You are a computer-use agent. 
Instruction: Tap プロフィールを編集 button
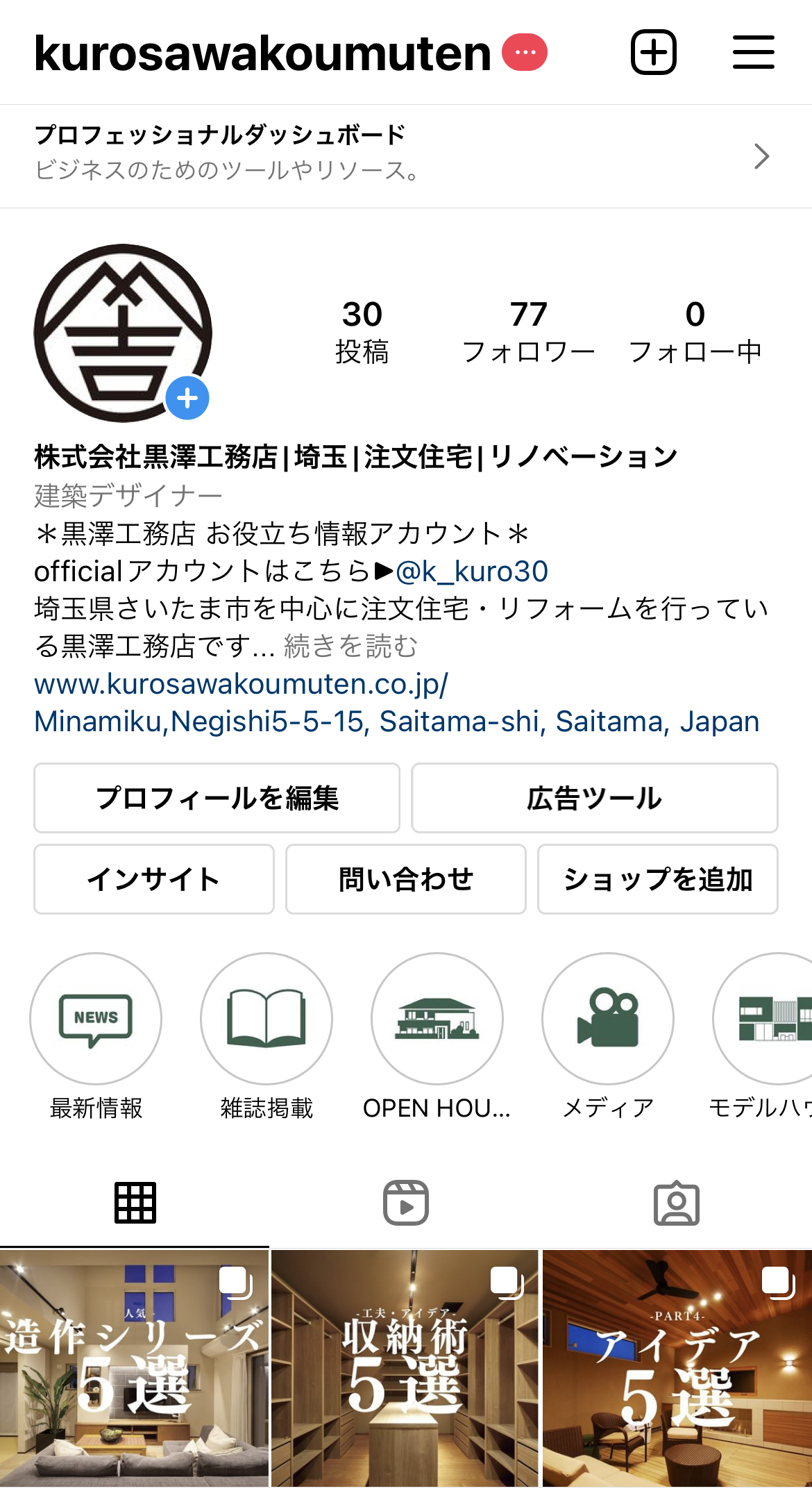click(217, 798)
